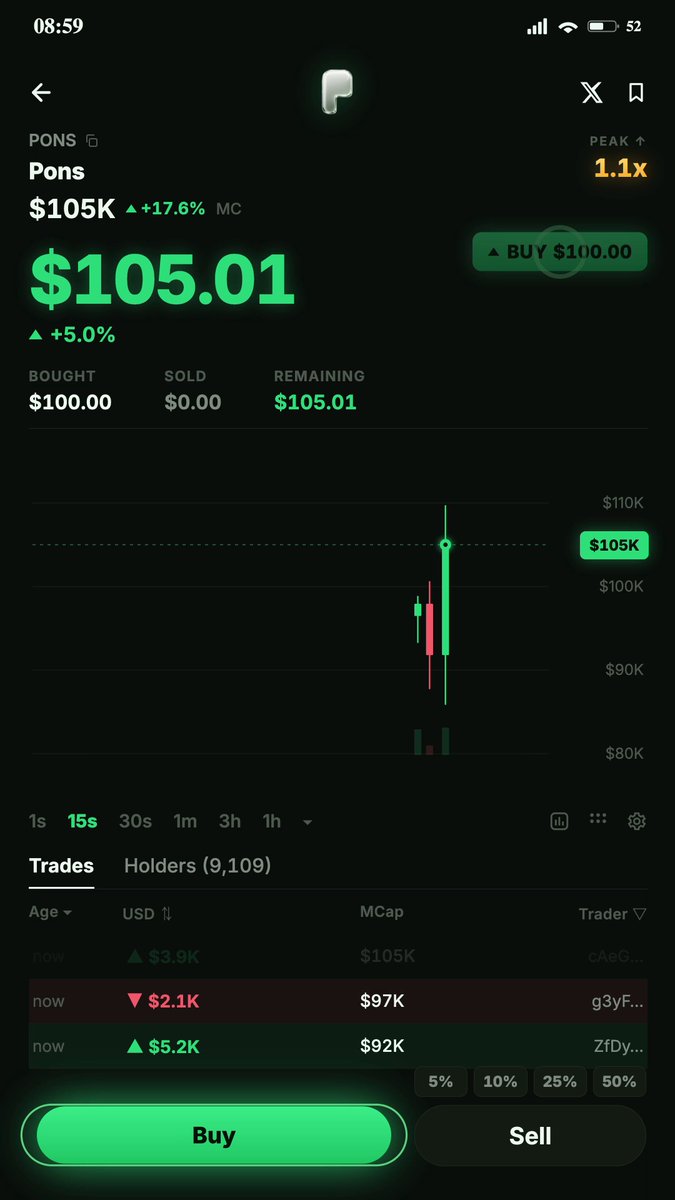Choose the 1m chart interval
The width and height of the screenshot is (675, 1200).
tap(185, 821)
